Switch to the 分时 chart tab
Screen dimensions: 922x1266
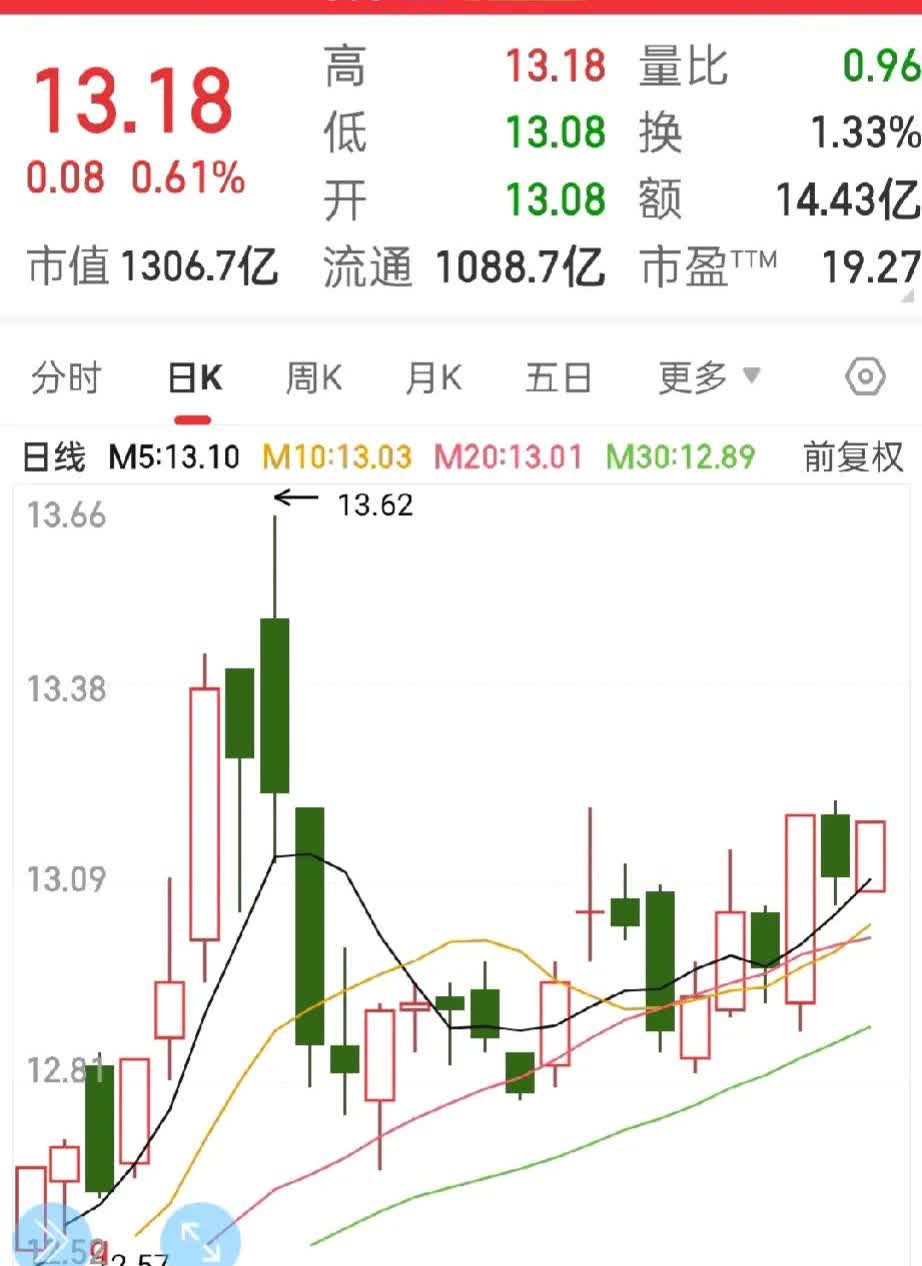[x=66, y=379]
